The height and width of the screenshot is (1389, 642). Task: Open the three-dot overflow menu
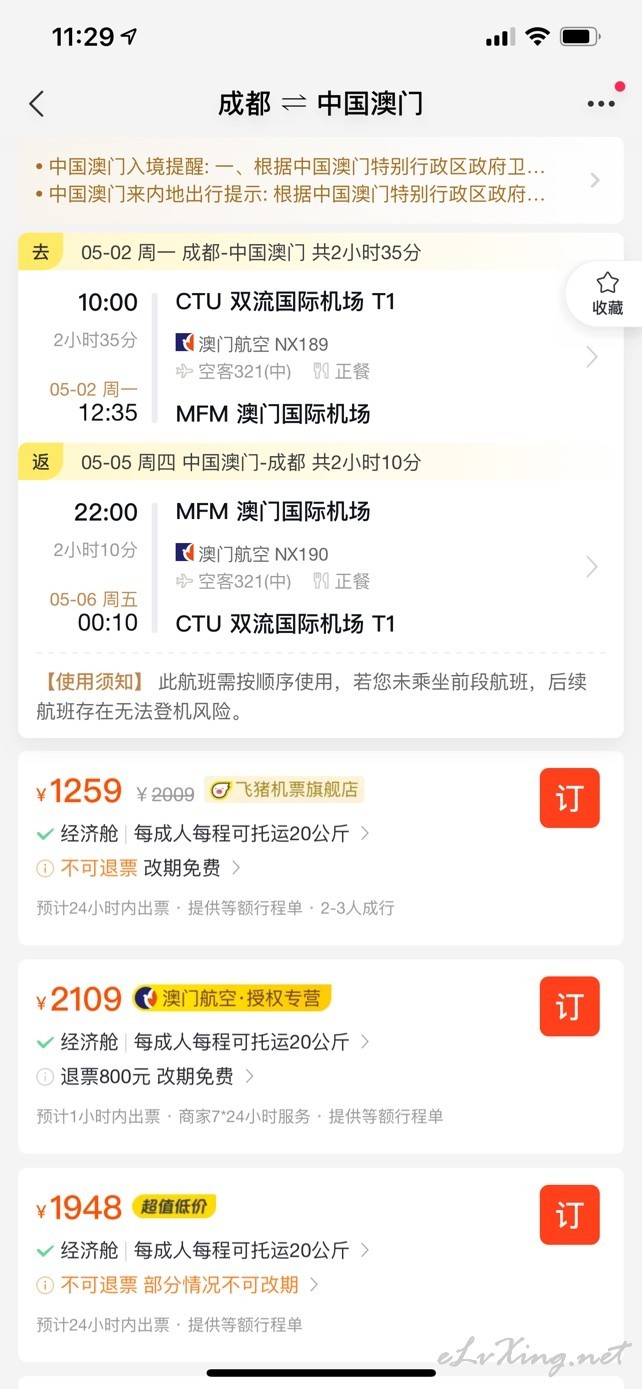point(601,104)
